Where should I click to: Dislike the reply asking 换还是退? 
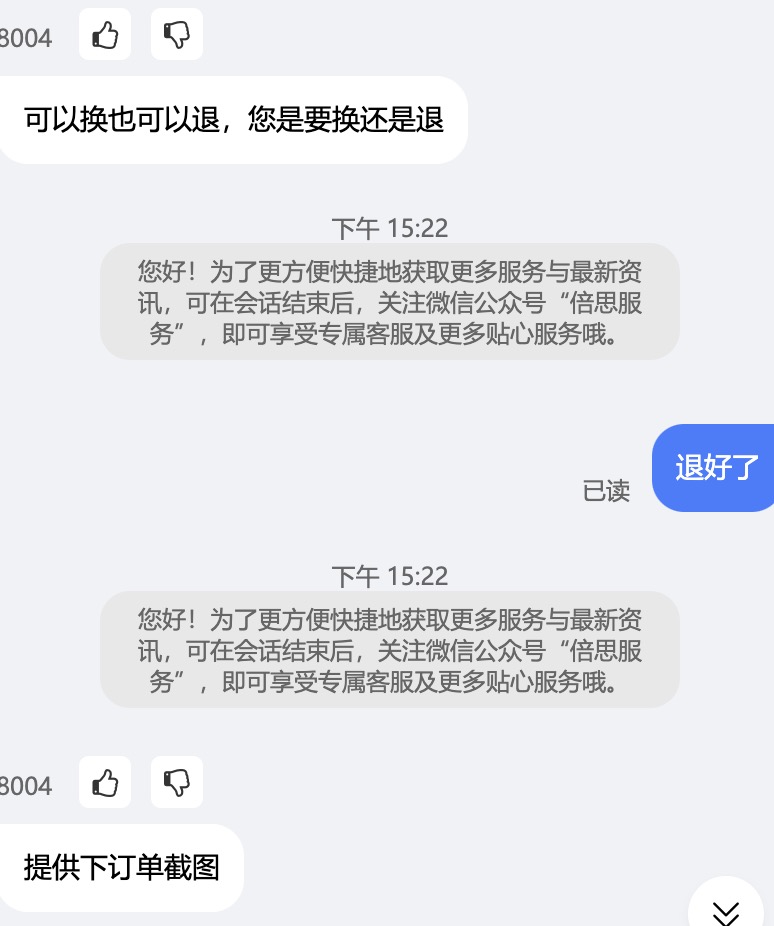click(177, 35)
